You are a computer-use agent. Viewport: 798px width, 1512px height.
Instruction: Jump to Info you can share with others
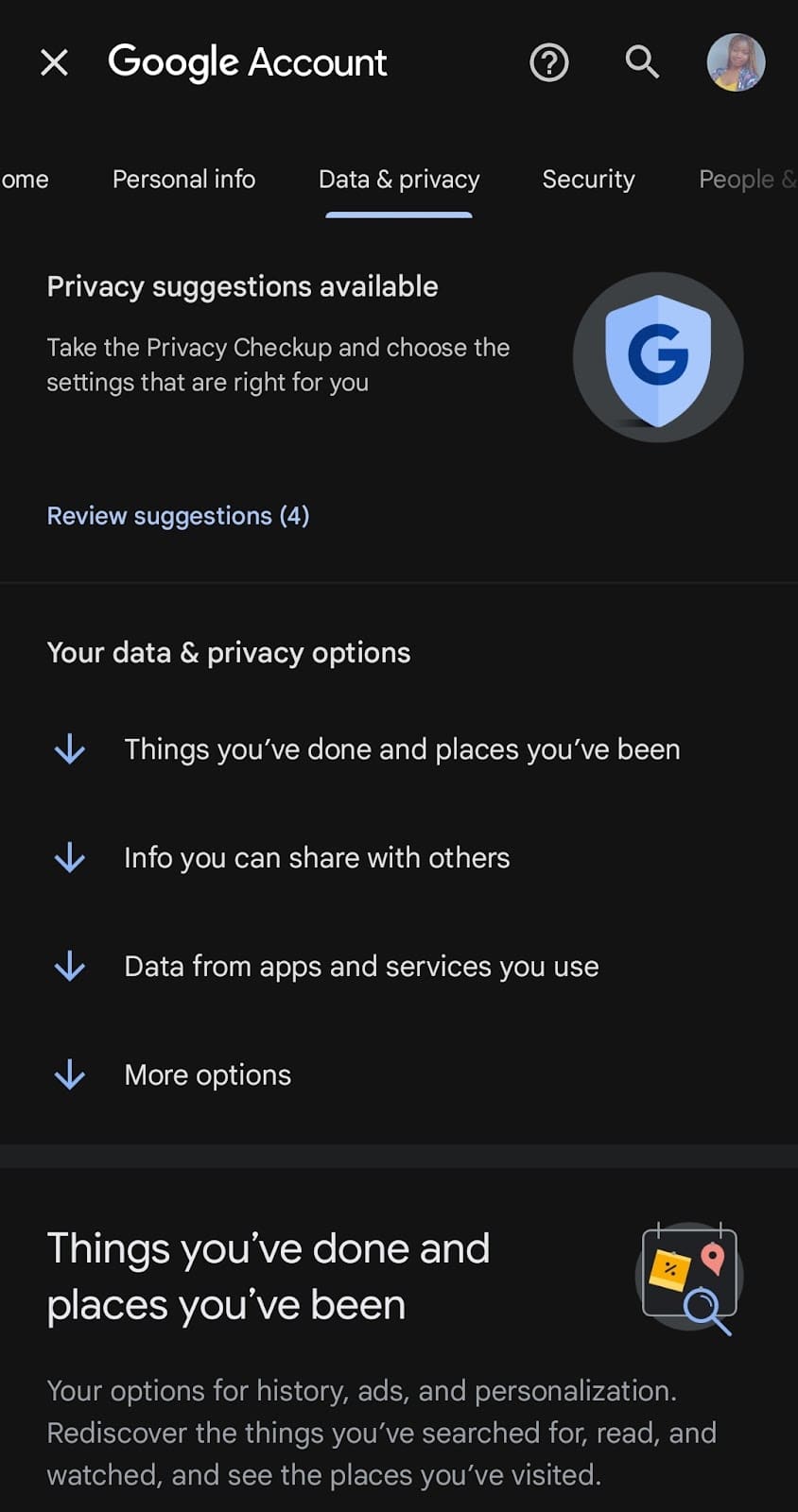pyautogui.click(x=317, y=858)
